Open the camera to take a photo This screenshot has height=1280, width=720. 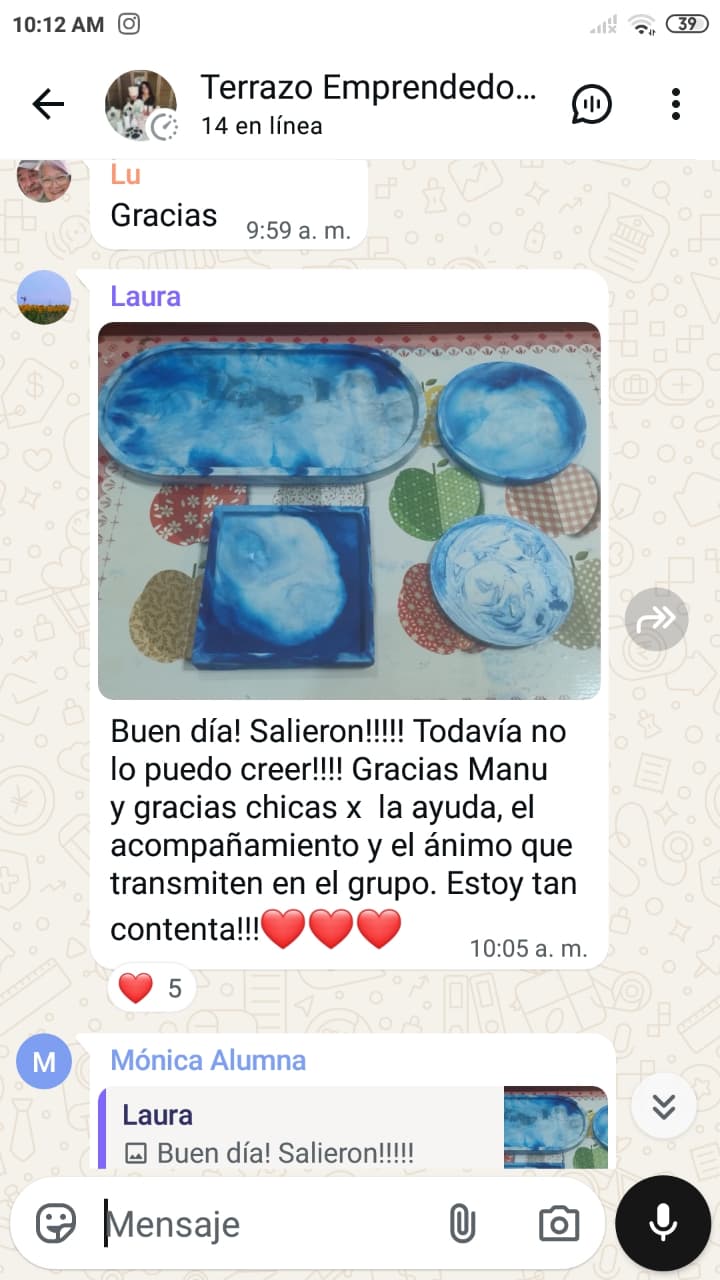pyautogui.click(x=558, y=1223)
